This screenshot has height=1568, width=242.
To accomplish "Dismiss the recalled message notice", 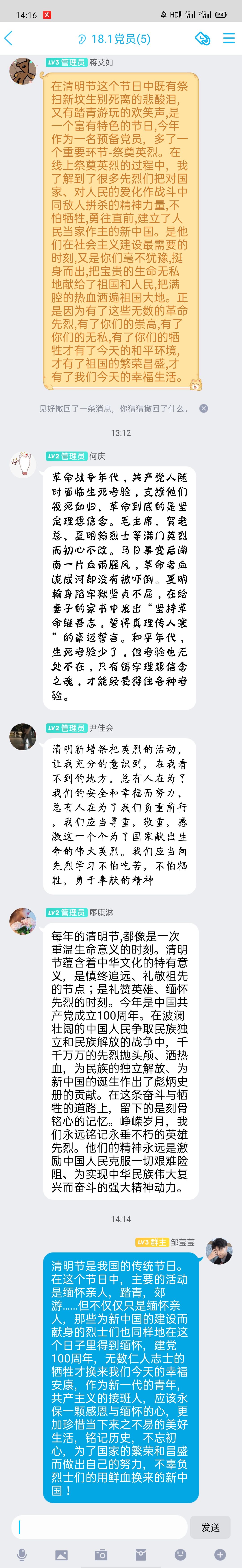I will point(204,409).
